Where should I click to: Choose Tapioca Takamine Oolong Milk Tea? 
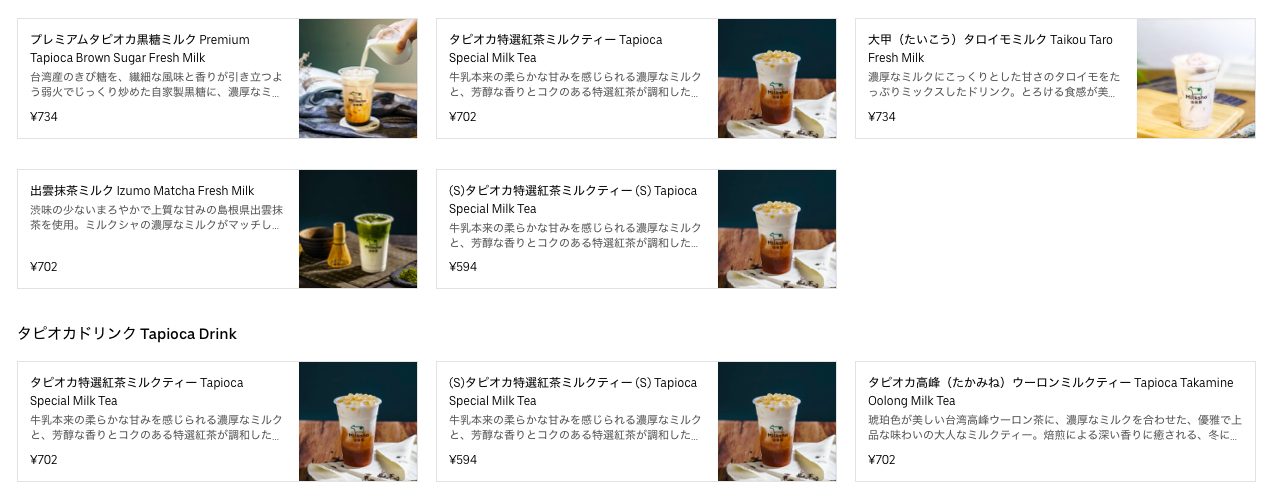coord(1055,421)
